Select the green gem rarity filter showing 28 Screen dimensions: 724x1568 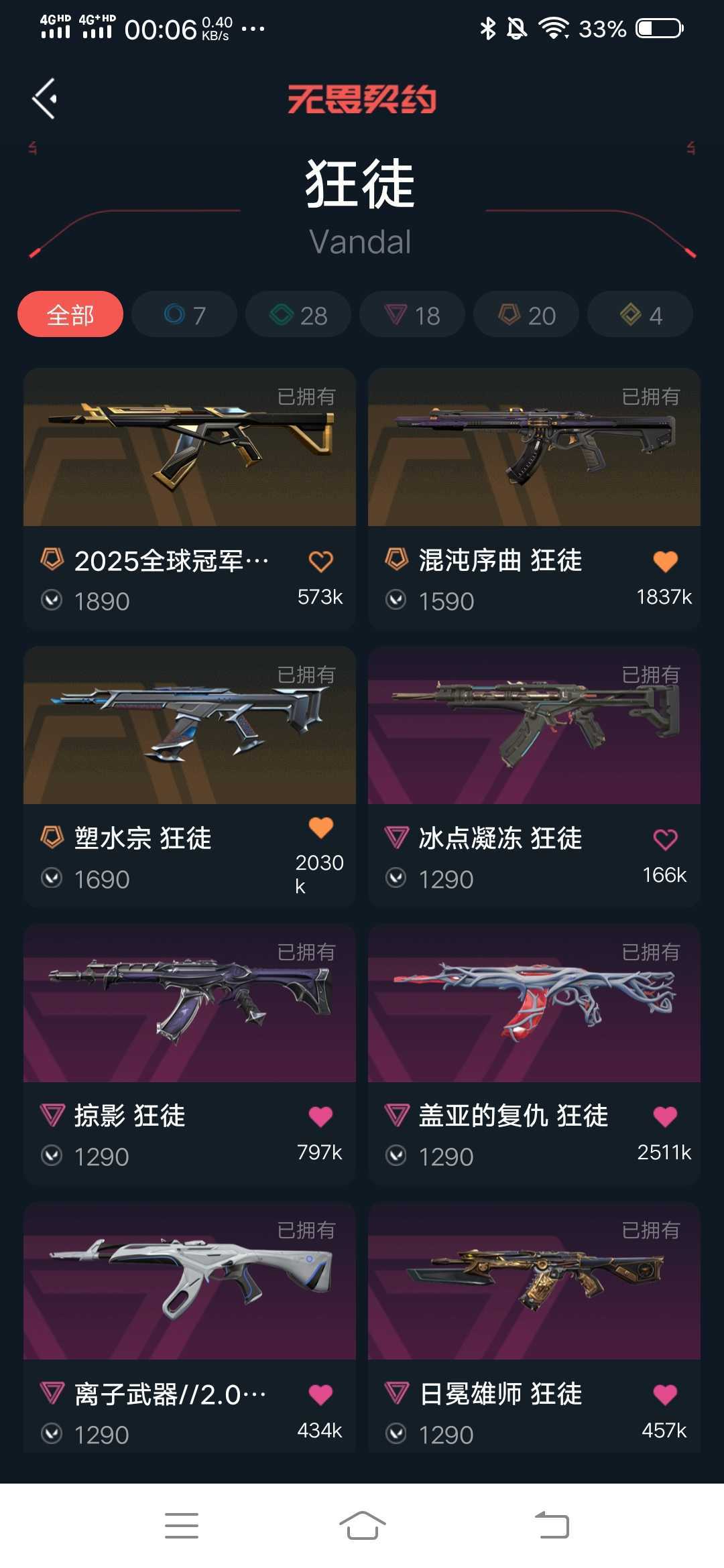click(297, 314)
